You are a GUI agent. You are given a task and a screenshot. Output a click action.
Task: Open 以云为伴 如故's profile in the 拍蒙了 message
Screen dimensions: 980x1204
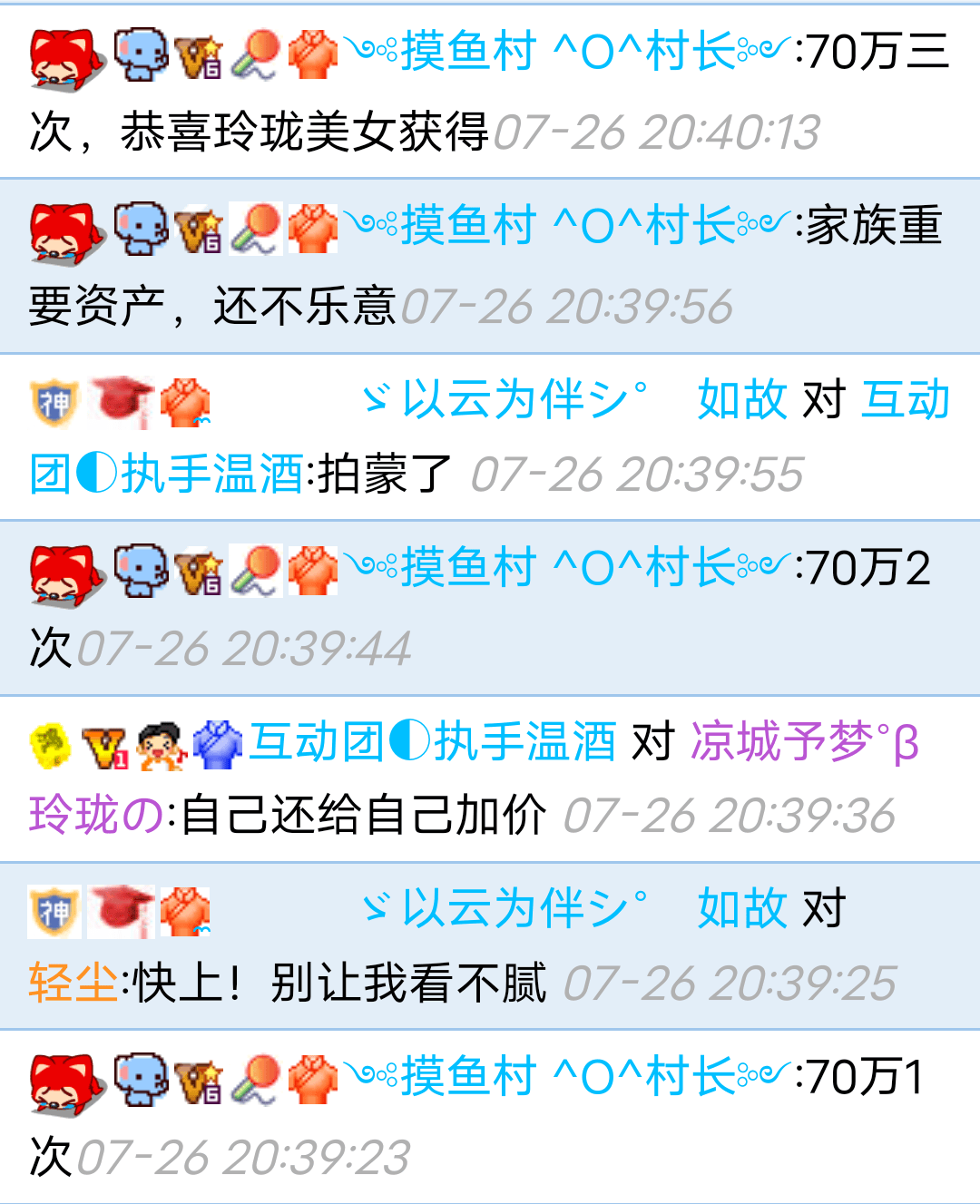pyautogui.click(x=573, y=400)
